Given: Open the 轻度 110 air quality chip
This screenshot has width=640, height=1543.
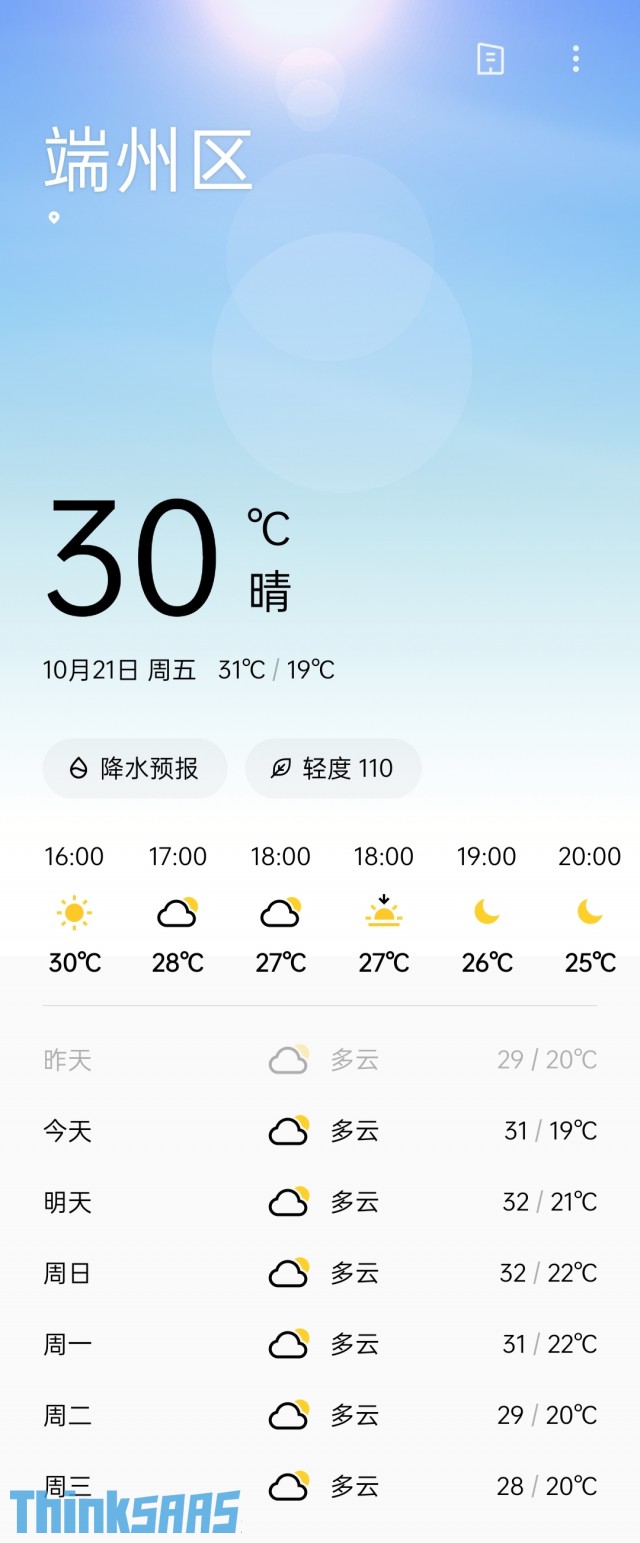Looking at the screenshot, I should (x=333, y=768).
